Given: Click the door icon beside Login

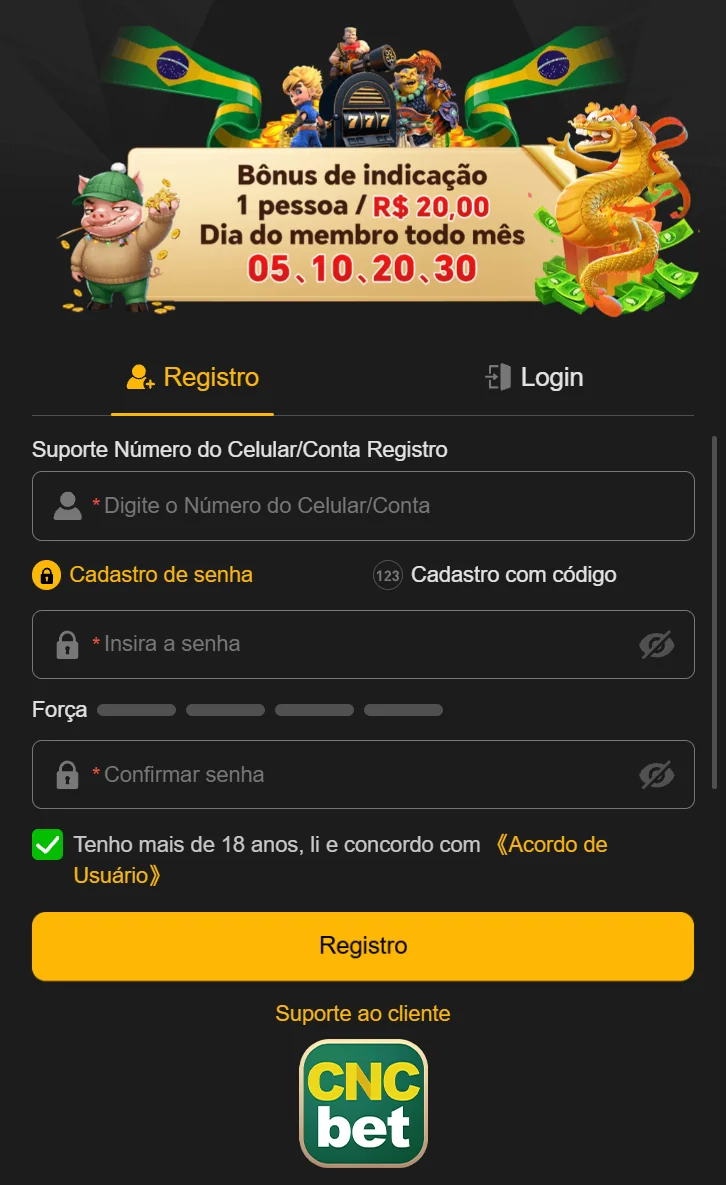Looking at the screenshot, I should pos(497,377).
